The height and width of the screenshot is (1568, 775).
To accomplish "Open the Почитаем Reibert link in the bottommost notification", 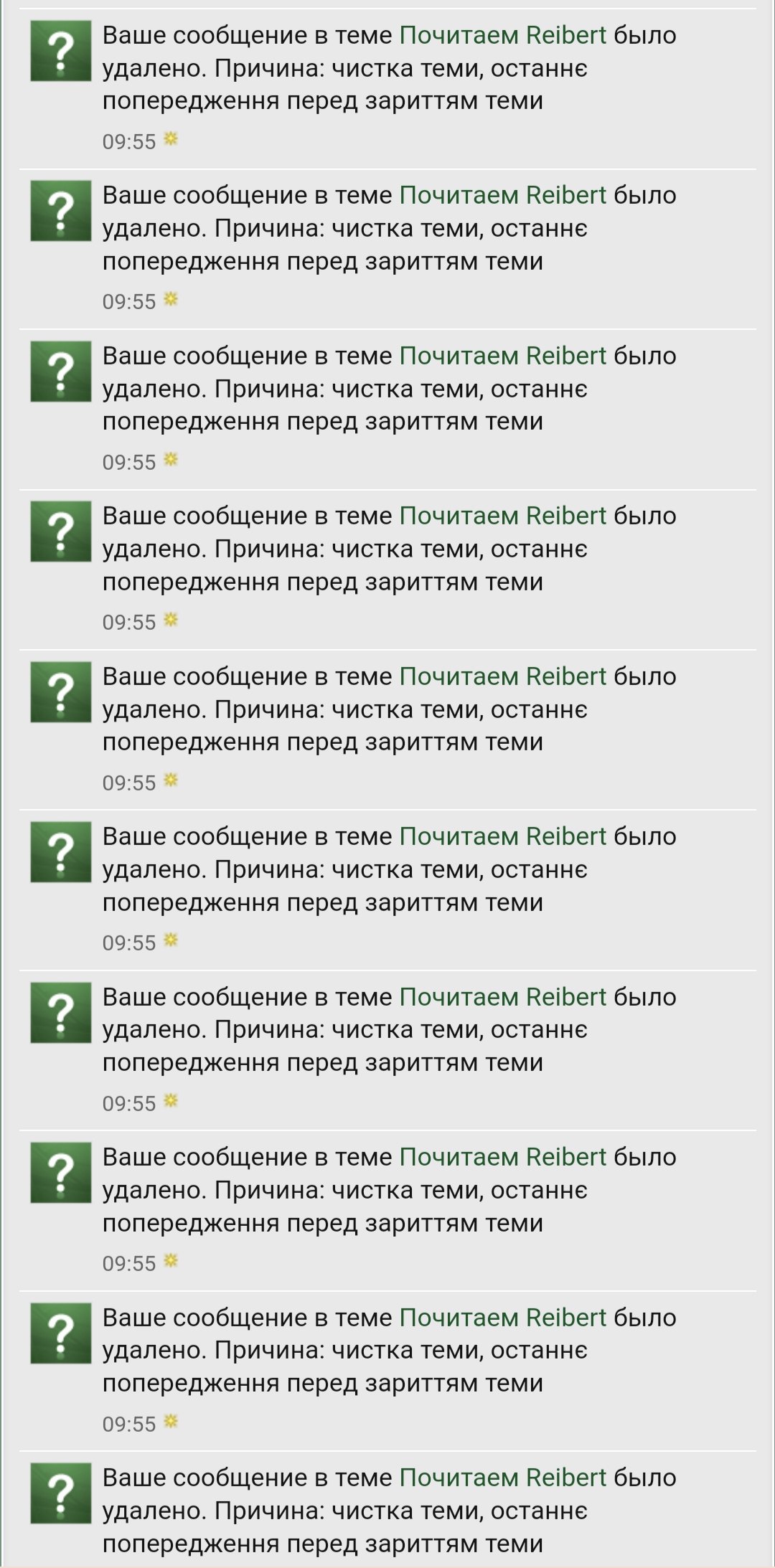I will click(x=502, y=1478).
